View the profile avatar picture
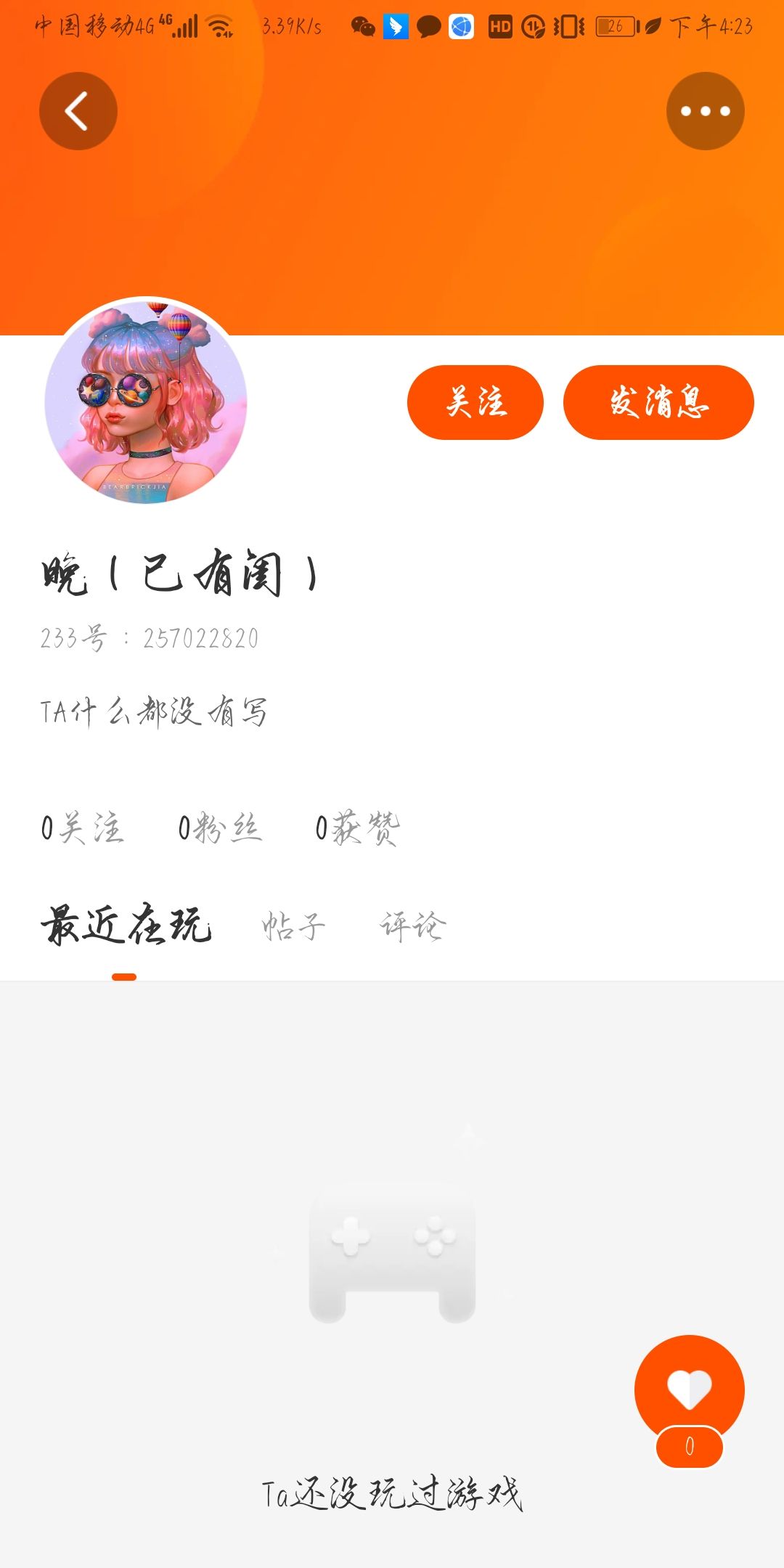The height and width of the screenshot is (1568, 784). (146, 401)
